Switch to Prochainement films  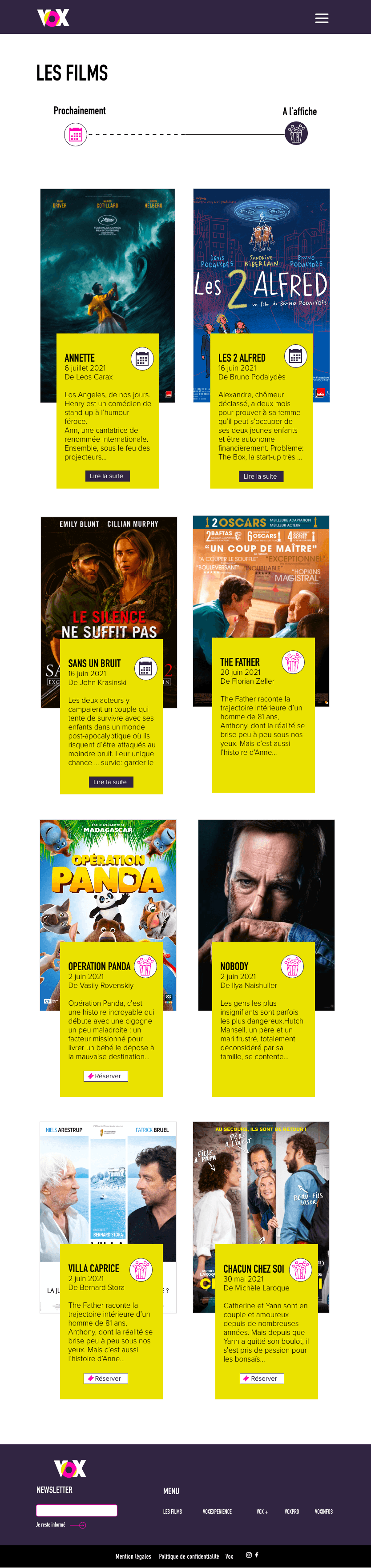(x=76, y=134)
